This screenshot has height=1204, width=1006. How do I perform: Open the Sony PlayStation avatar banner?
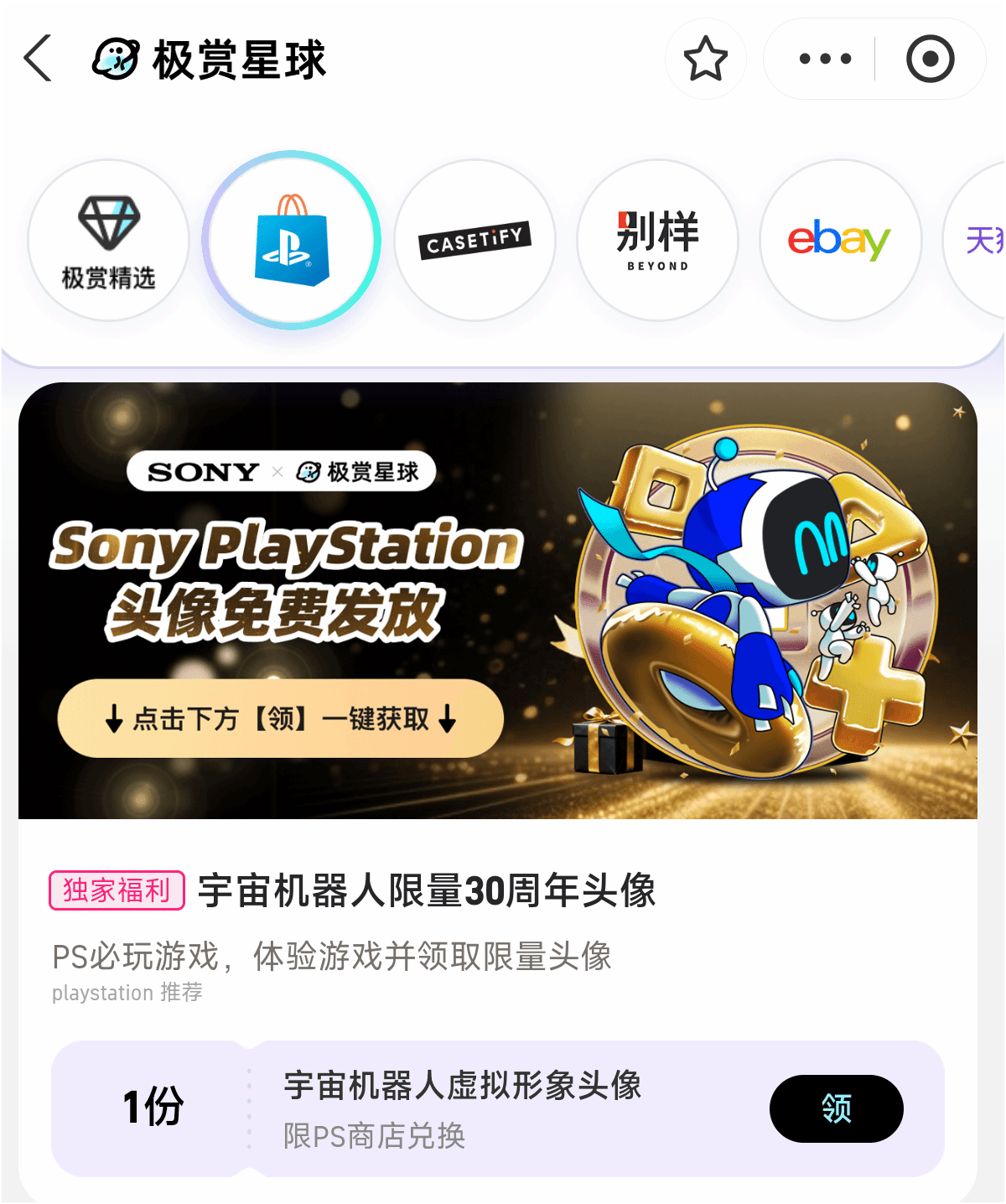[498, 600]
